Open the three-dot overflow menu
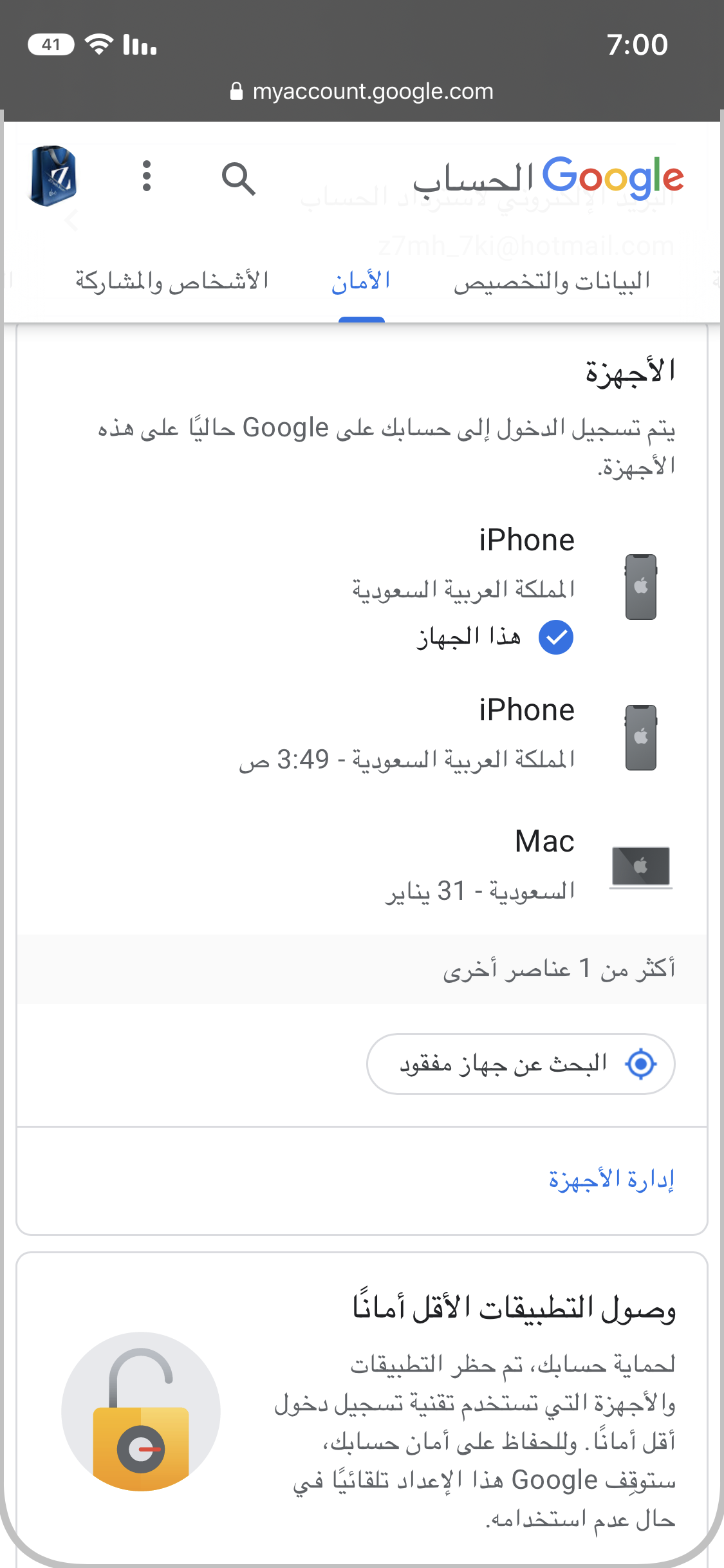 [x=147, y=176]
